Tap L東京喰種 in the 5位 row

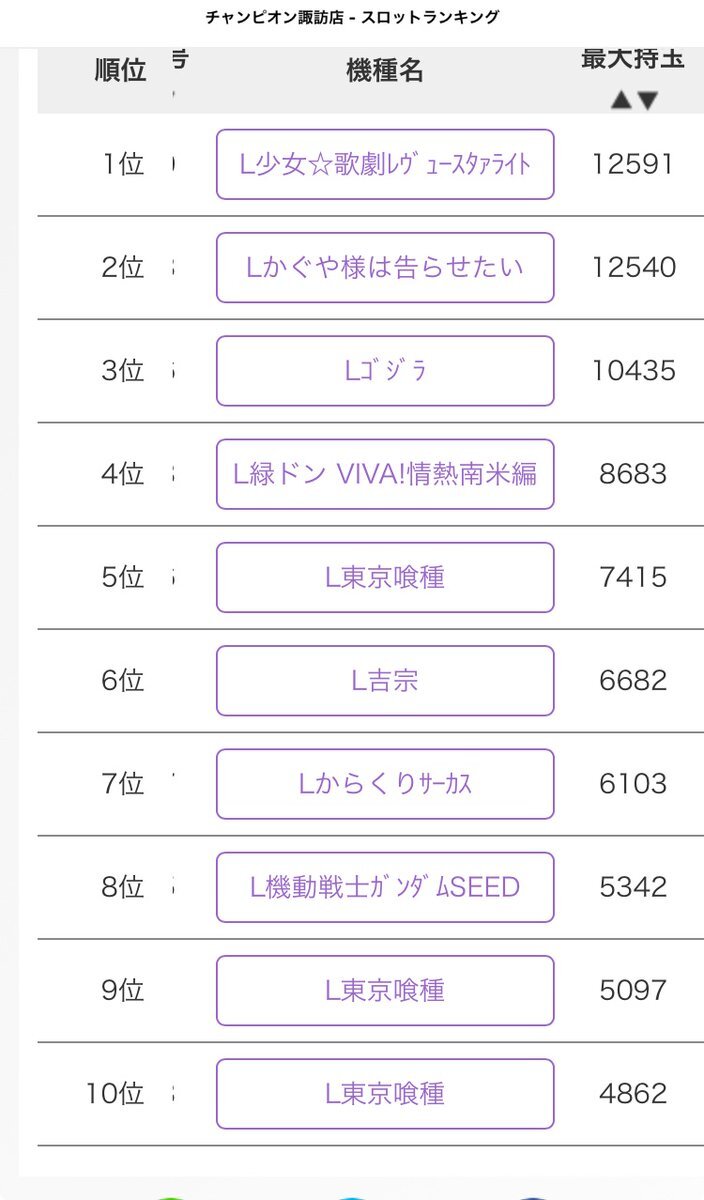(385, 577)
